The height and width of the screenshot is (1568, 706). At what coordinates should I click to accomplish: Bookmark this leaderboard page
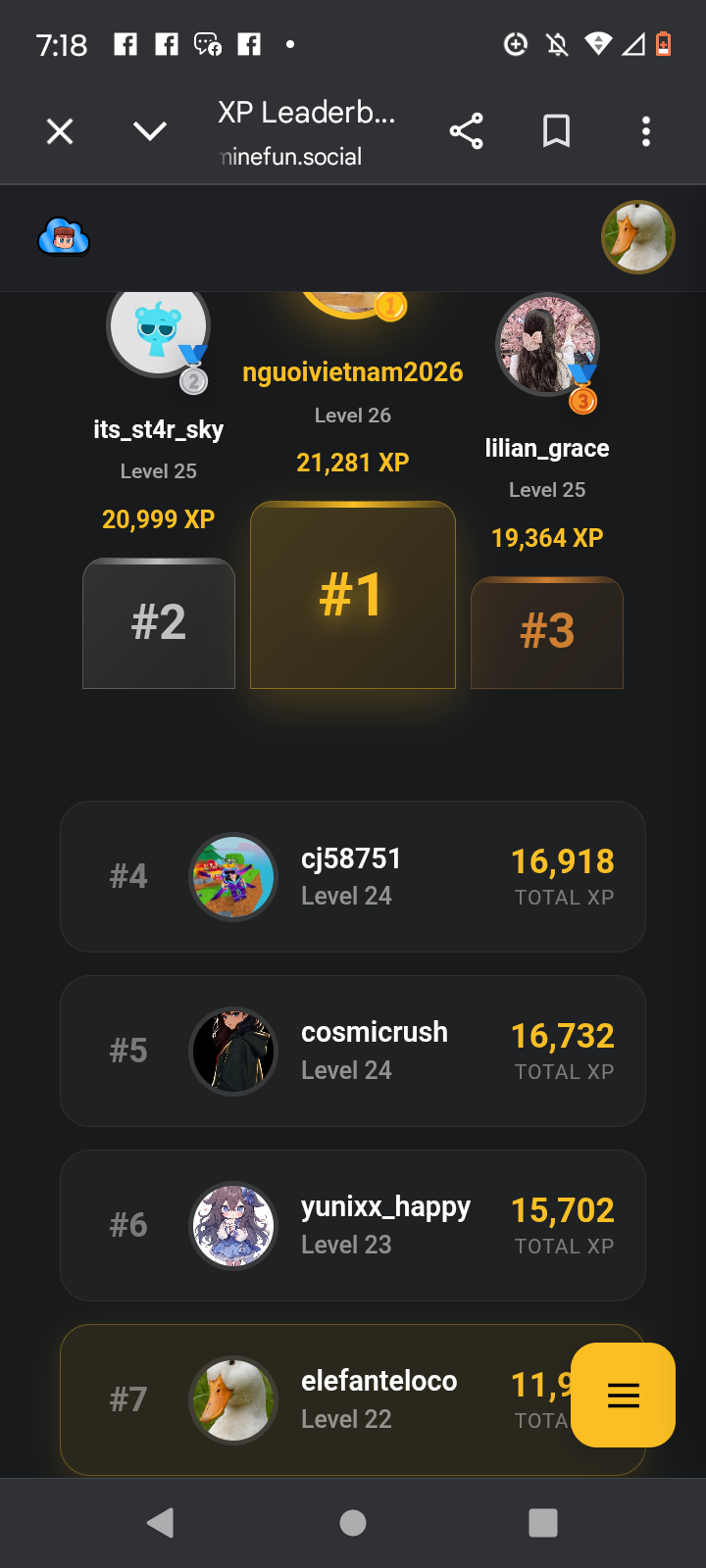(x=556, y=131)
